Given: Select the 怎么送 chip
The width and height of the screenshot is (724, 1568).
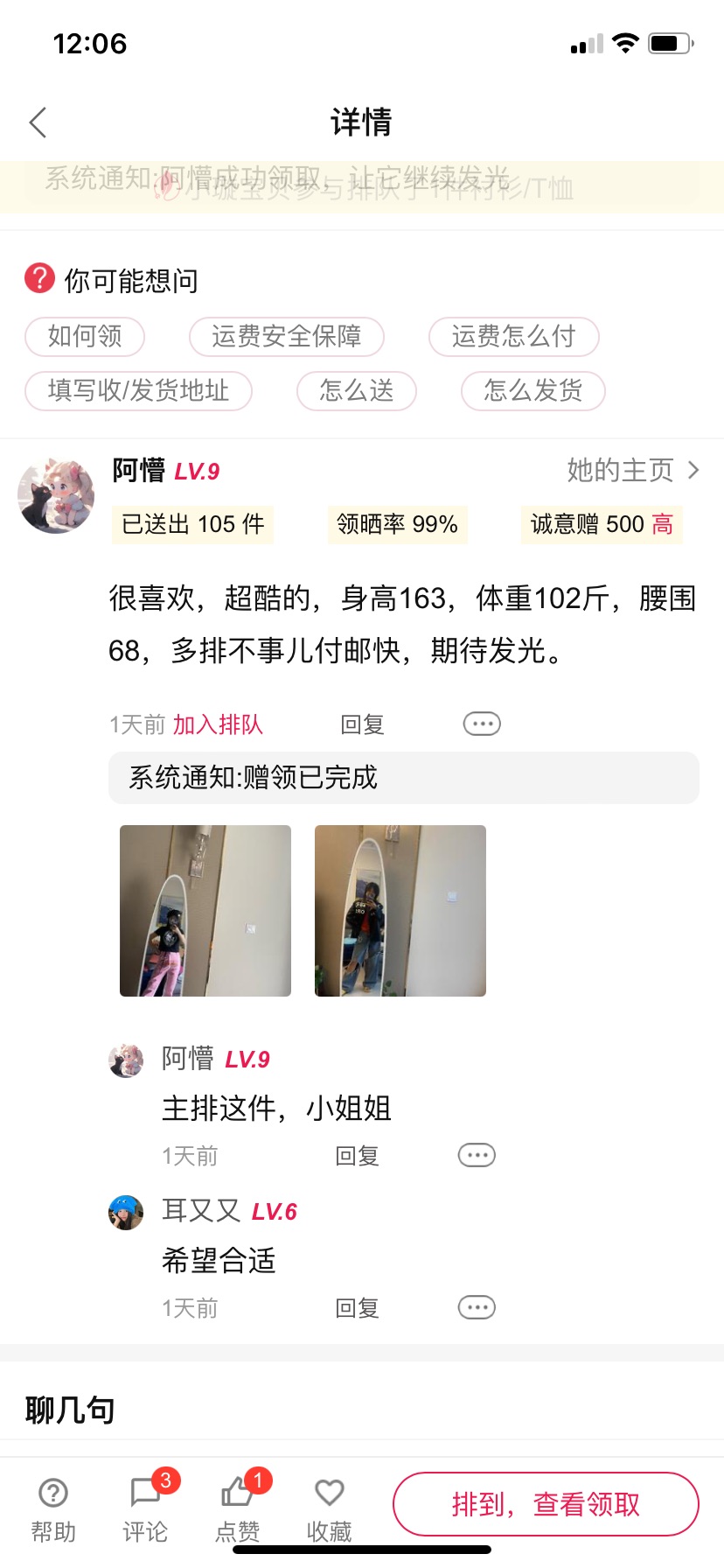Looking at the screenshot, I should pyautogui.click(x=357, y=391).
